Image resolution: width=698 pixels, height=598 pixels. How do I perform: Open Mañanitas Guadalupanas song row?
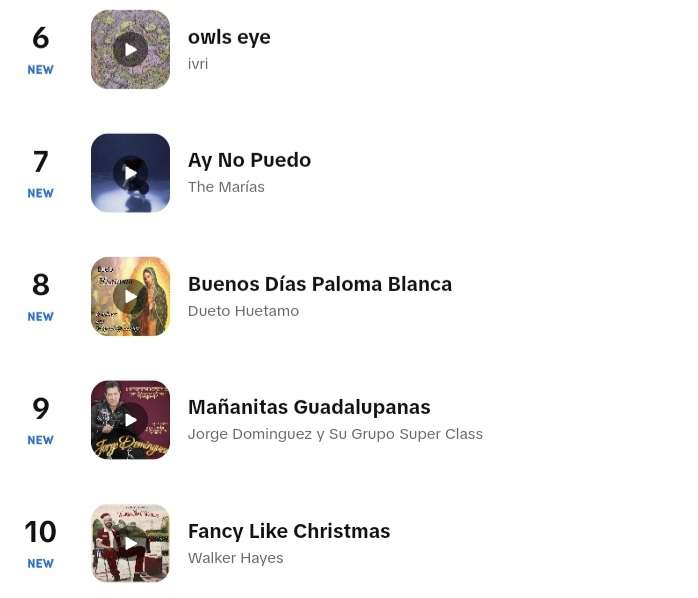coord(309,408)
